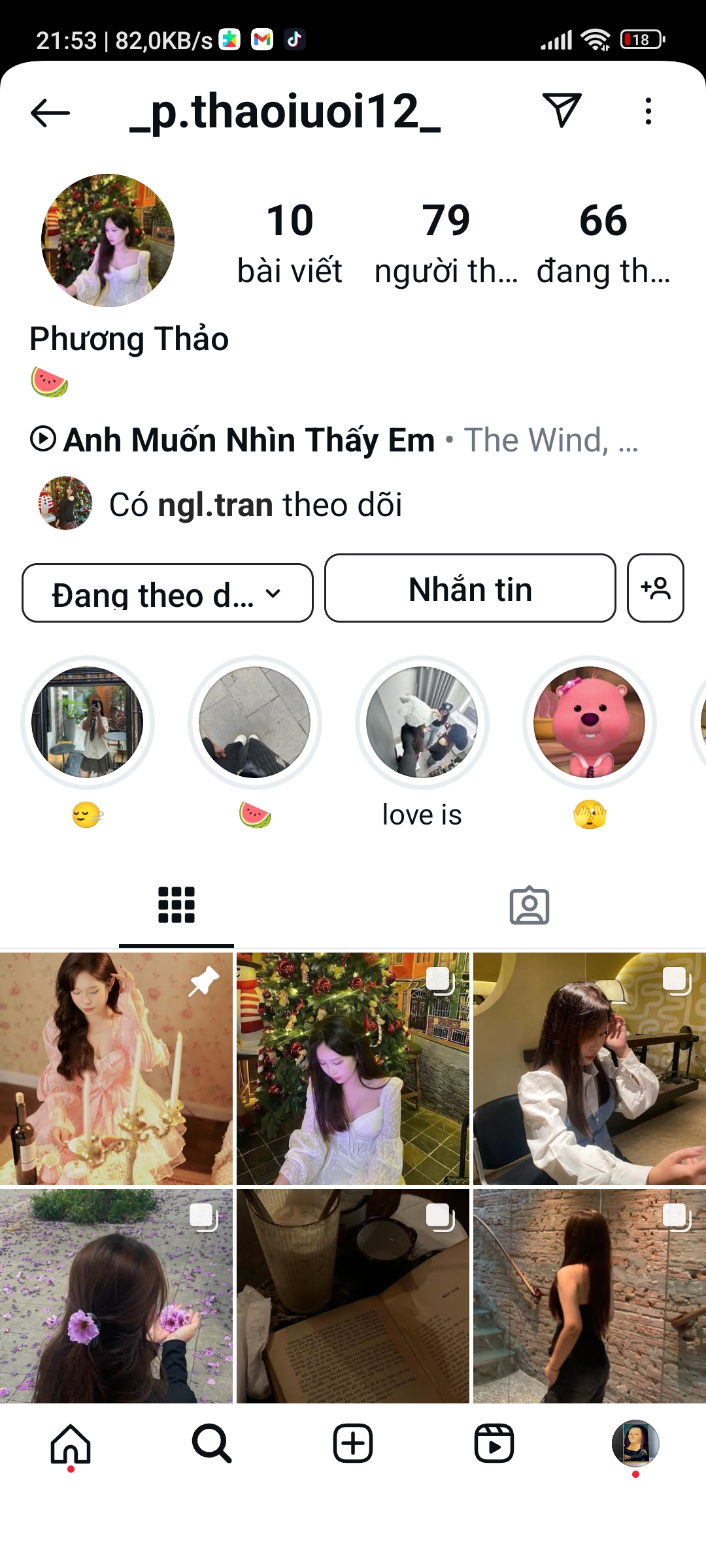Viewport: 706px width, 1568px height.
Task: Go back using the top arrow
Action: click(50, 112)
